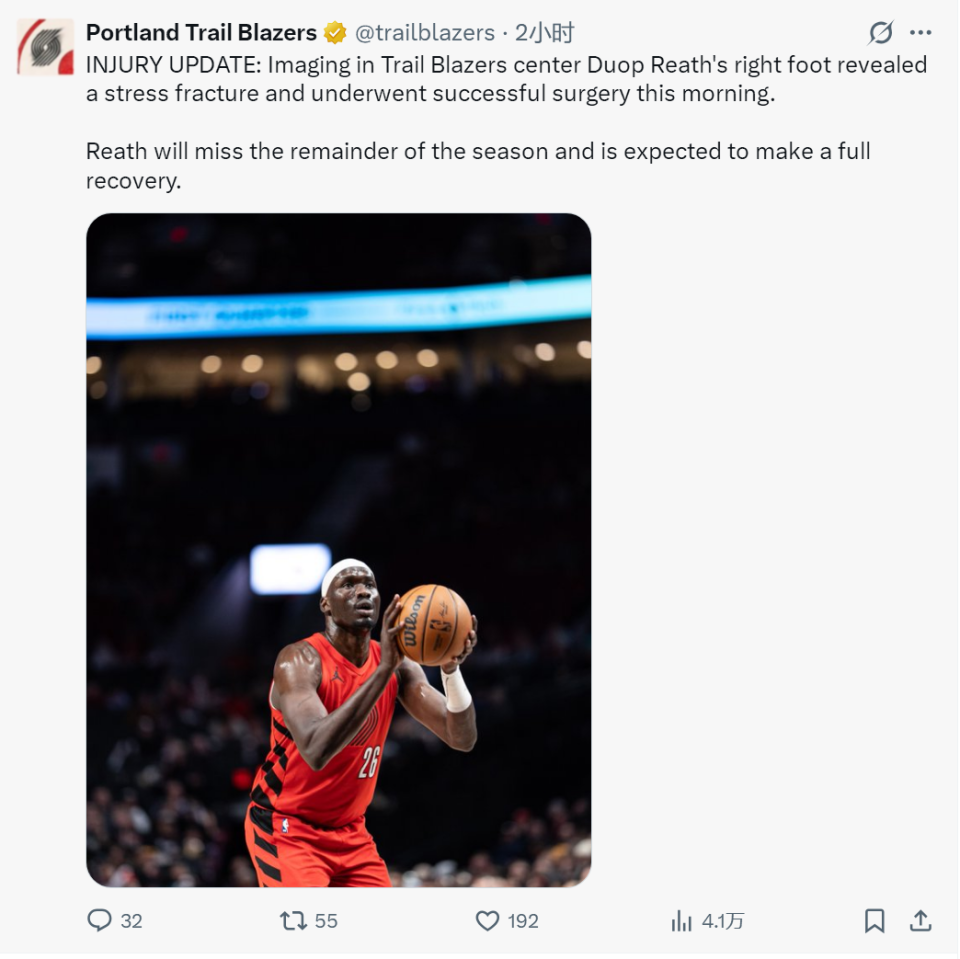The height and width of the screenshot is (959, 960).
Task: Open the Duop Reath photo in the post
Action: [x=338, y=550]
